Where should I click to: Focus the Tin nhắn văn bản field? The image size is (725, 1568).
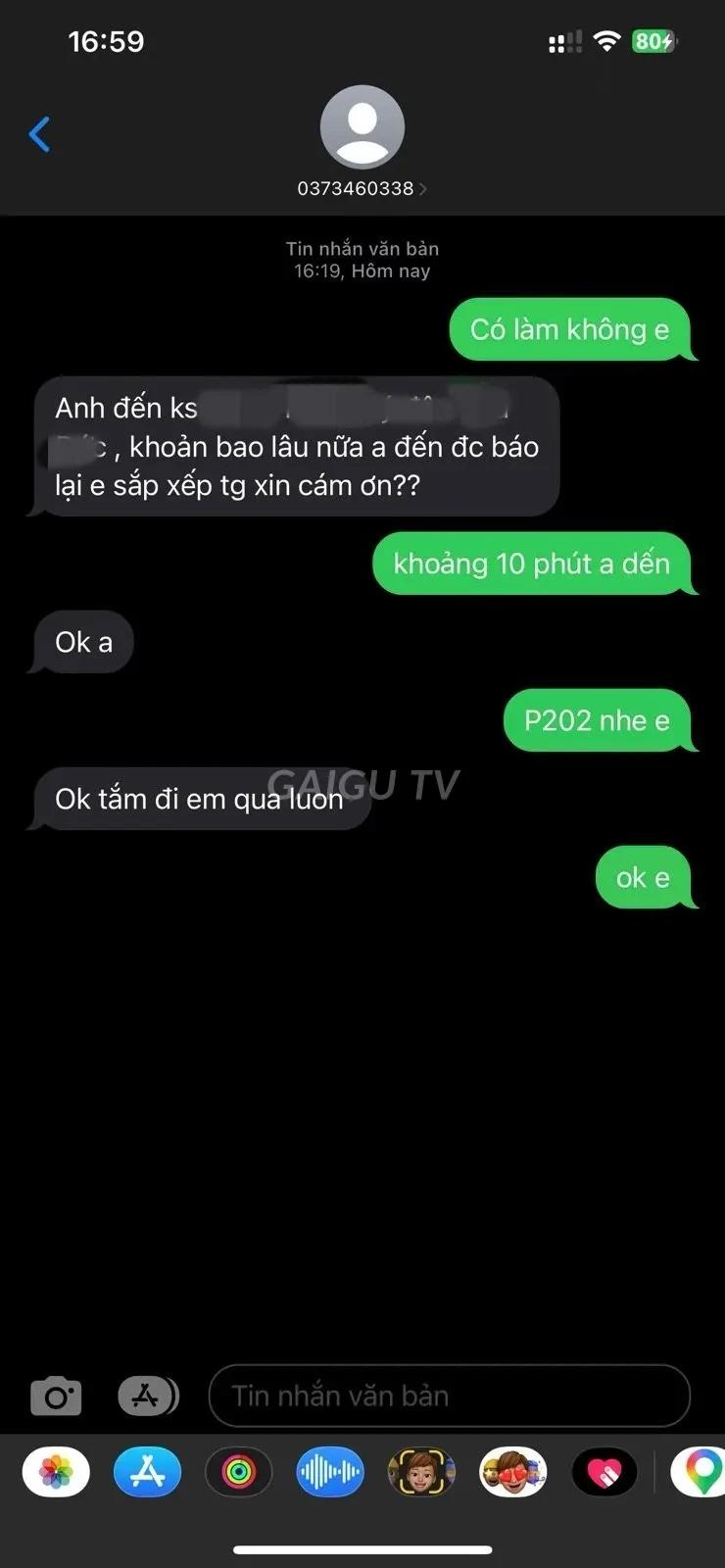(450, 1396)
